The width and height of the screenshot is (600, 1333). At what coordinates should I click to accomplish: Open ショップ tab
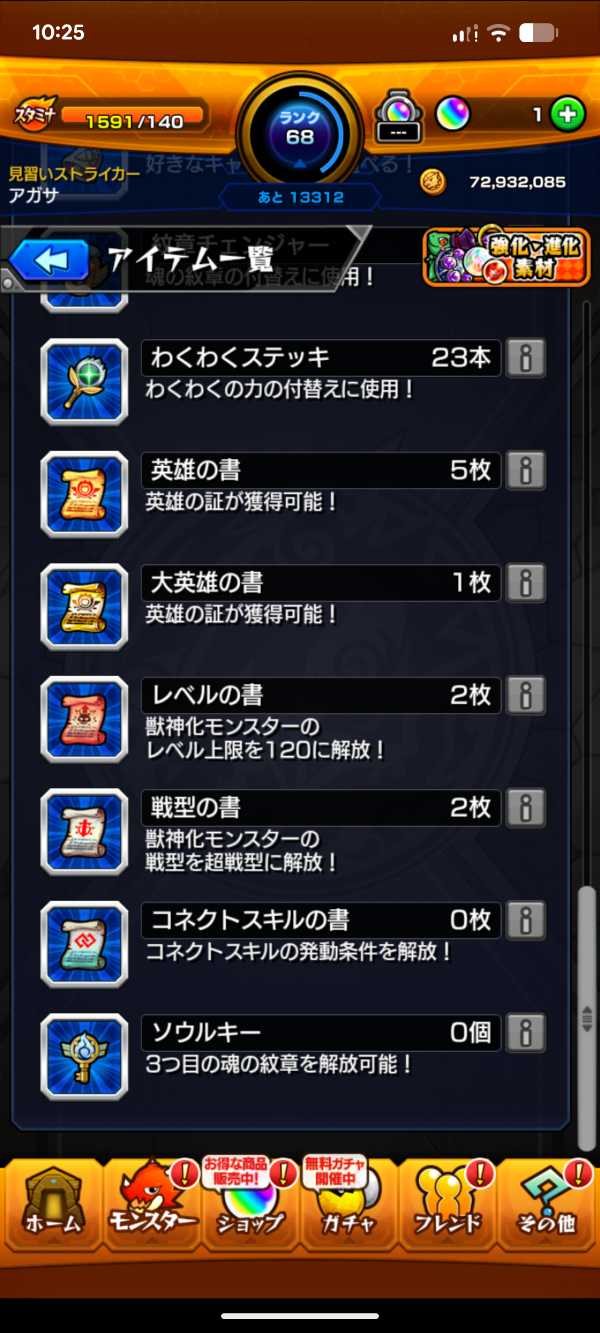(250, 1206)
